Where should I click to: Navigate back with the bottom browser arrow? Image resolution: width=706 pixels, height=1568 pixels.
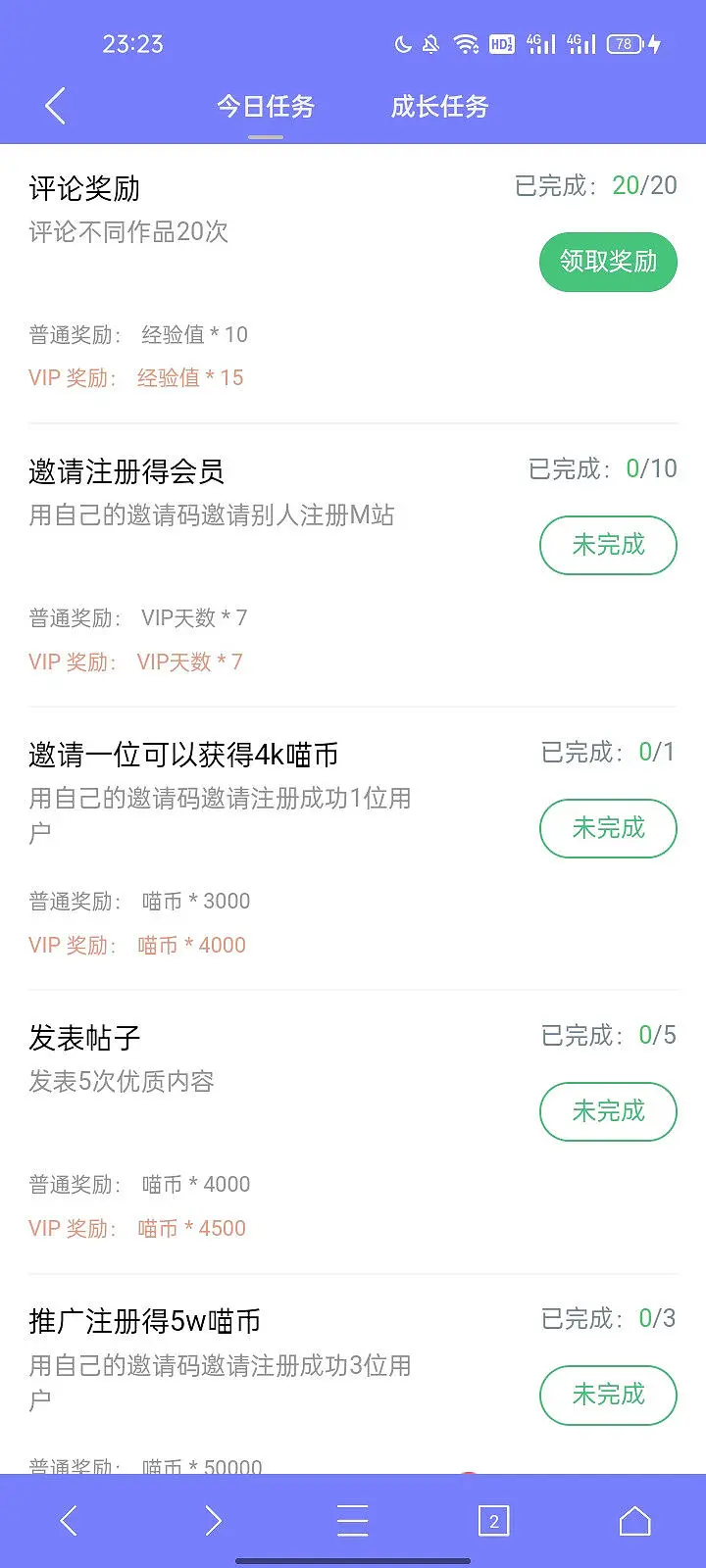[69, 1521]
